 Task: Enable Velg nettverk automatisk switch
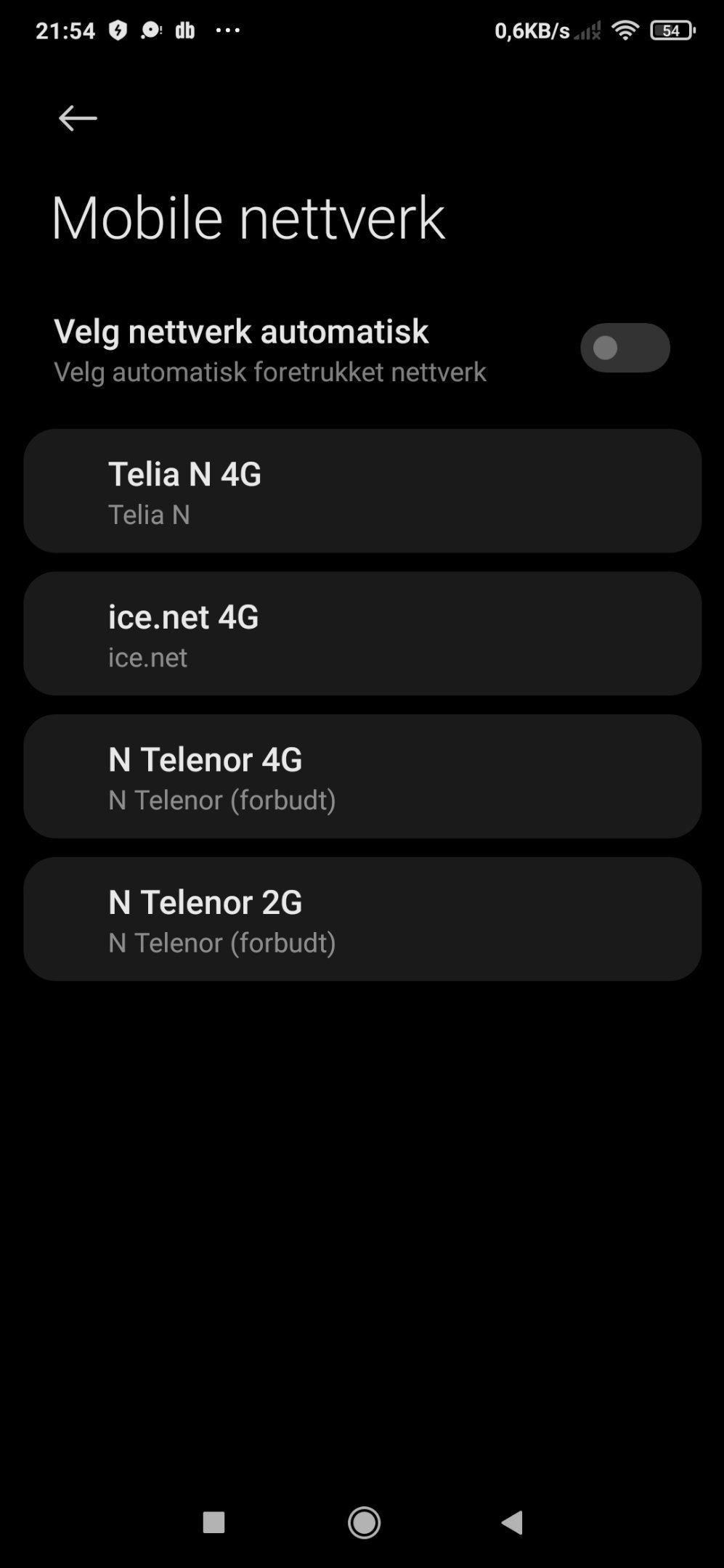[625, 348]
